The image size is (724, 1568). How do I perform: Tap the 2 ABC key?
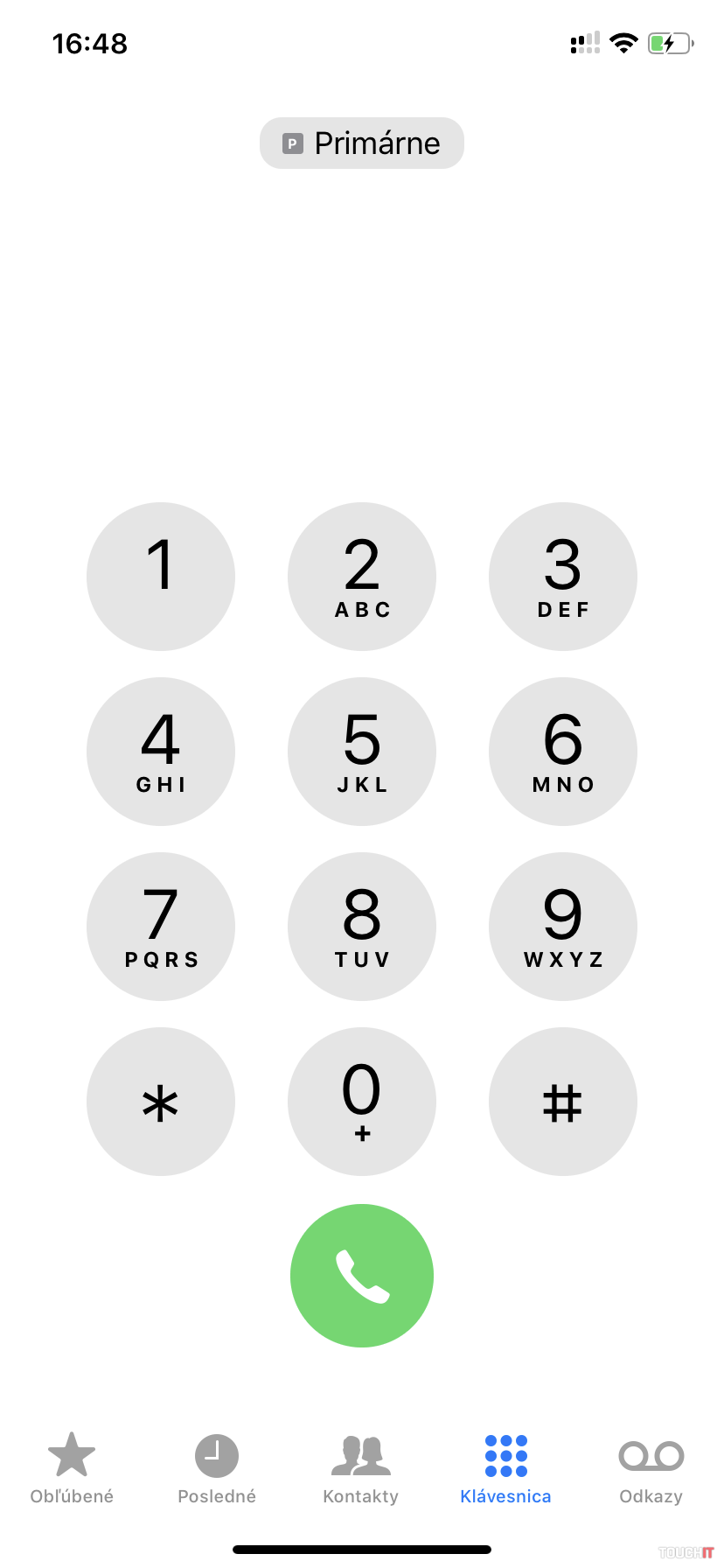point(362,577)
